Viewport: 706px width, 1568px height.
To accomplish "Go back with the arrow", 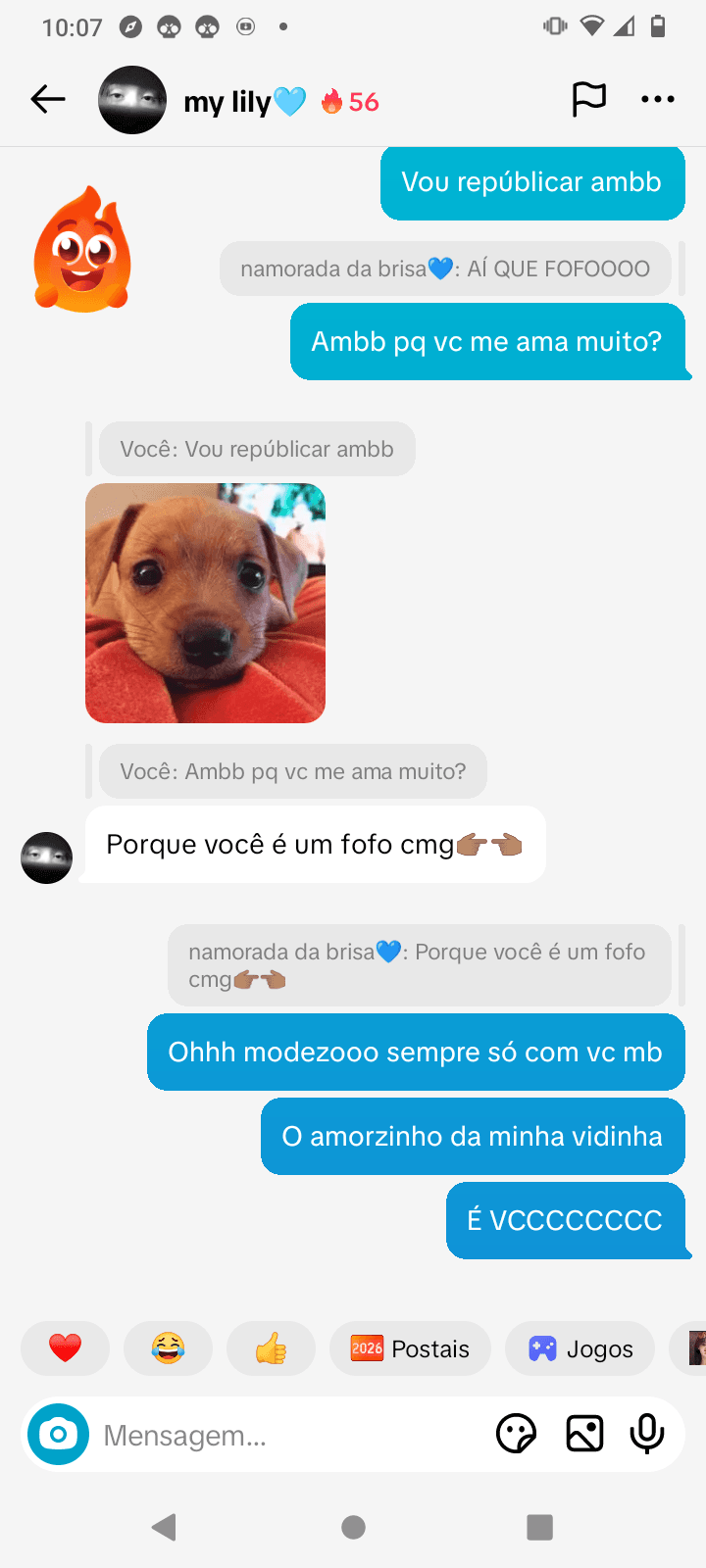I will point(47,98).
